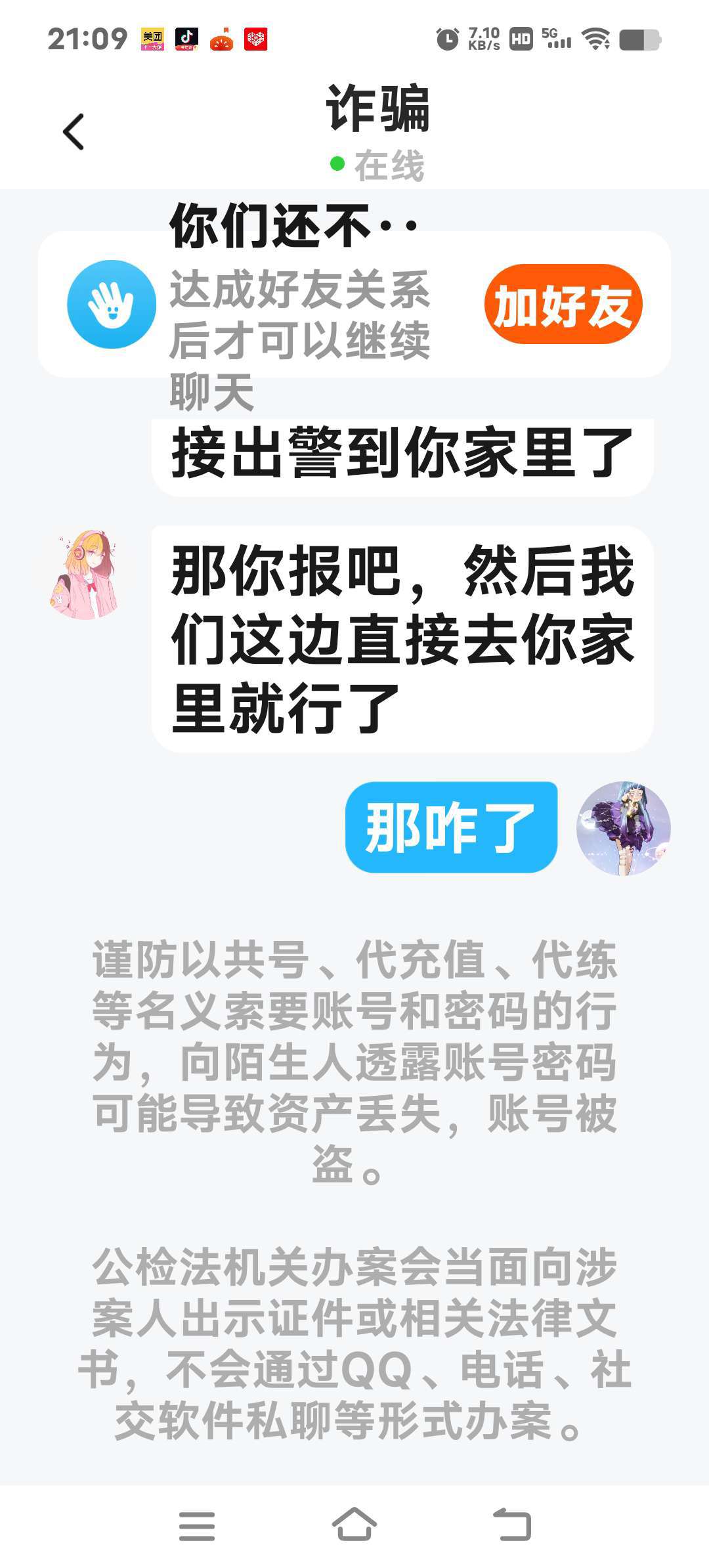Tap the 加好友 button
Image resolution: width=709 pixels, height=1568 pixels.
563,305
